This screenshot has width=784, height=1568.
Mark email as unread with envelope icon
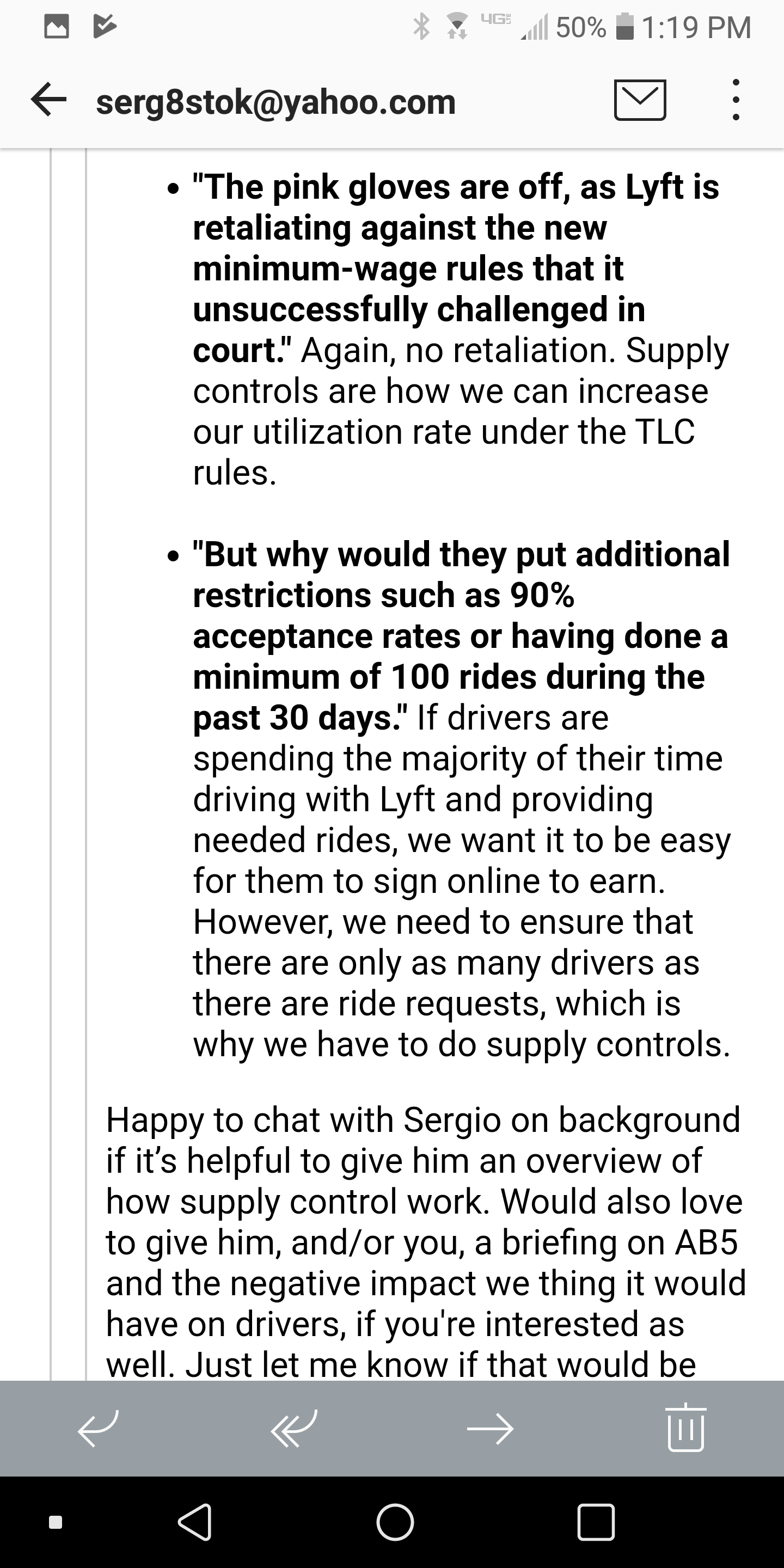click(x=640, y=100)
